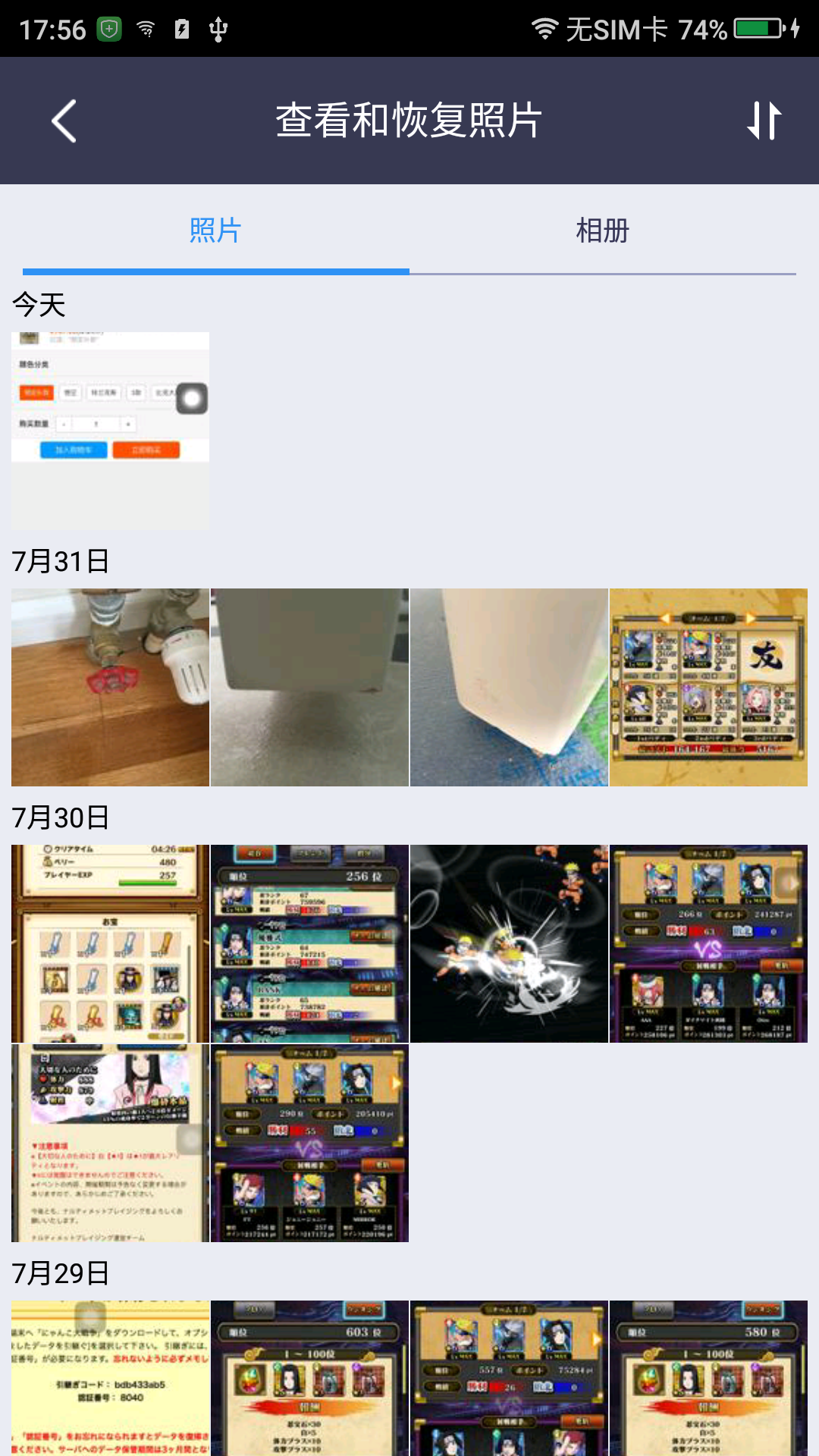Screen dimensions: 819x1456
Task: View the July 31 gray box corner photo
Action: [x=309, y=687]
